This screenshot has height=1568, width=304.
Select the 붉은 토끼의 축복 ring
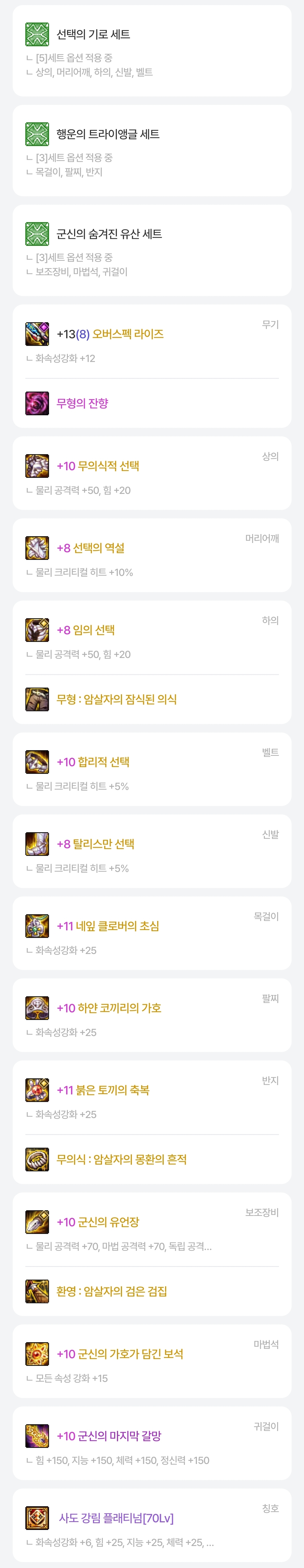103,1090
